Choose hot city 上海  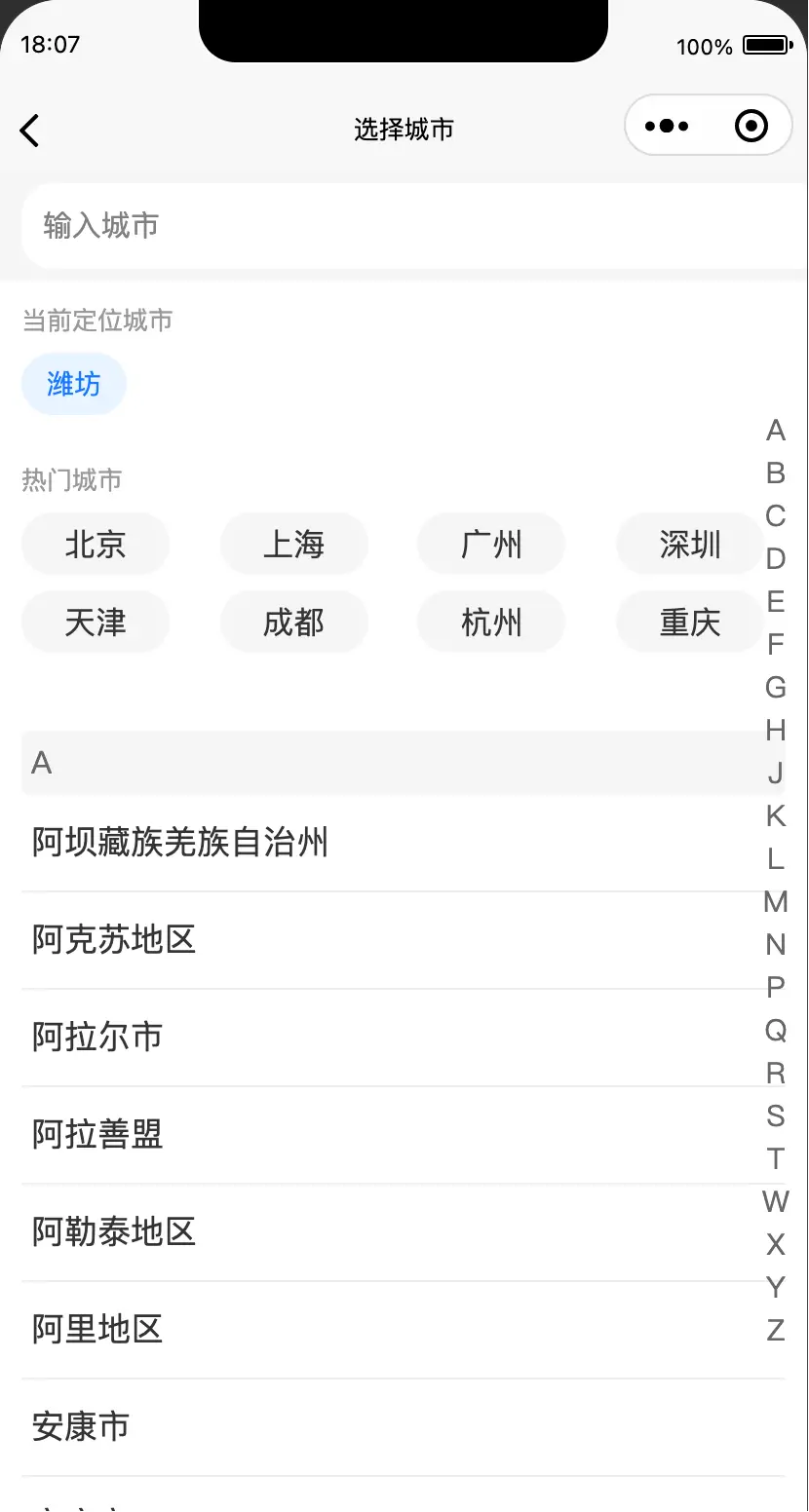294,544
